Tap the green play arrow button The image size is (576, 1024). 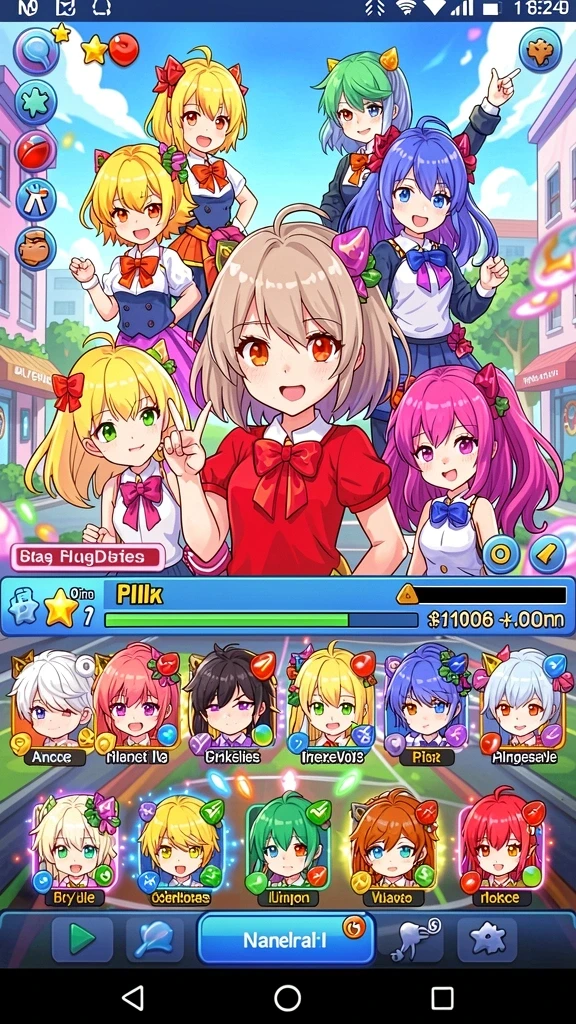point(82,940)
